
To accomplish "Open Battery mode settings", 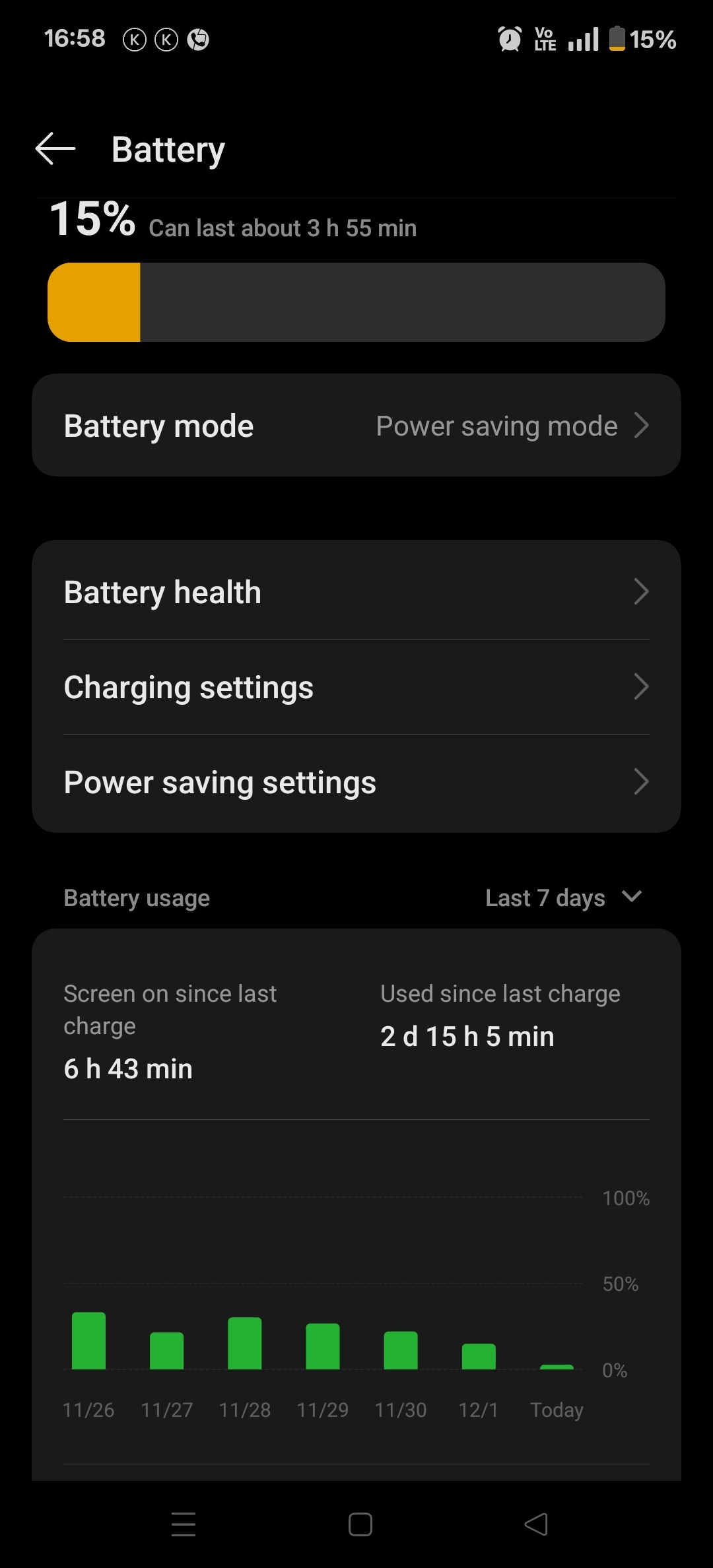I will [x=356, y=426].
